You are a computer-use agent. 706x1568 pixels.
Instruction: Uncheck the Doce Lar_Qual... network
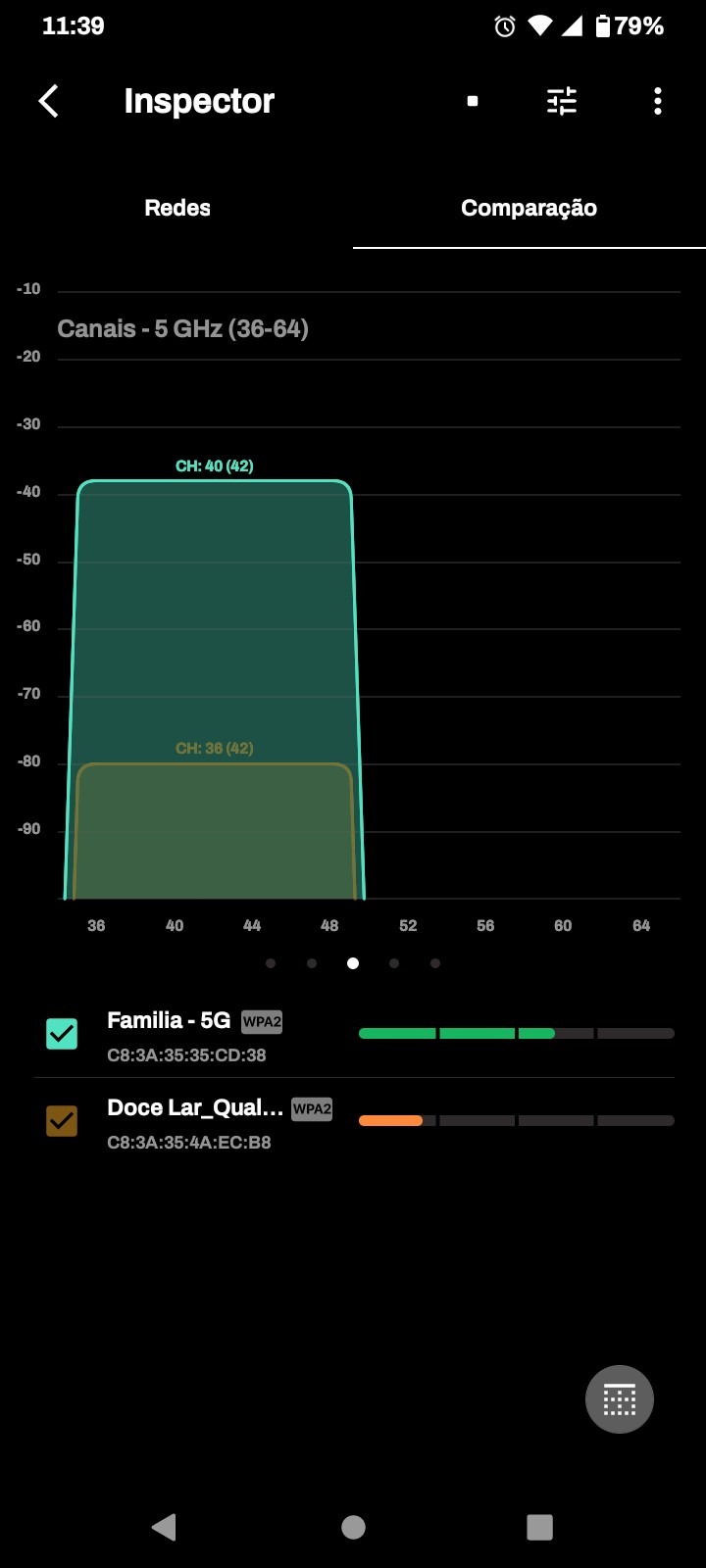pos(62,1121)
